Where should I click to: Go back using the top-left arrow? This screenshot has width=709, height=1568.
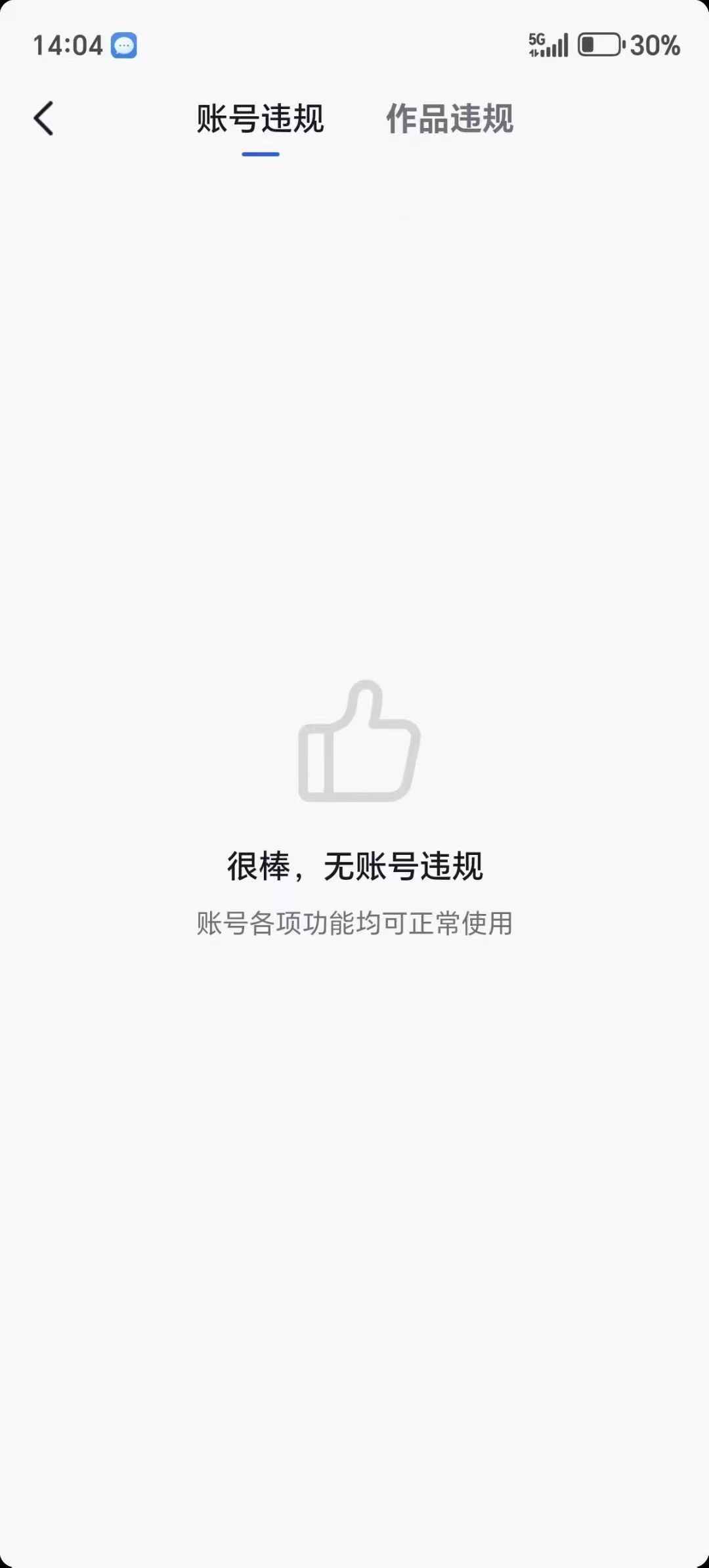coord(43,119)
